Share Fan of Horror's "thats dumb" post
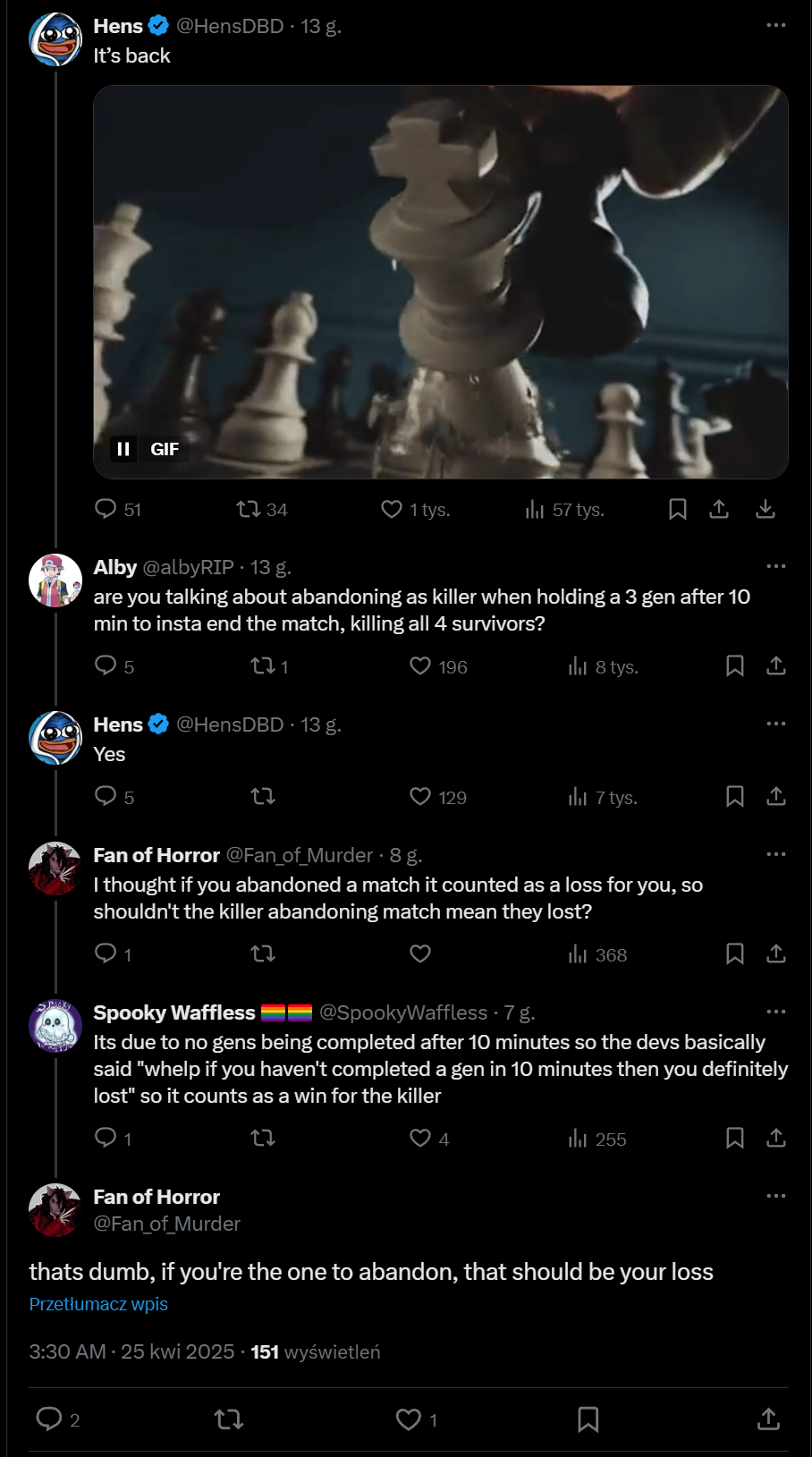The width and height of the screenshot is (812, 1457). (x=768, y=1419)
